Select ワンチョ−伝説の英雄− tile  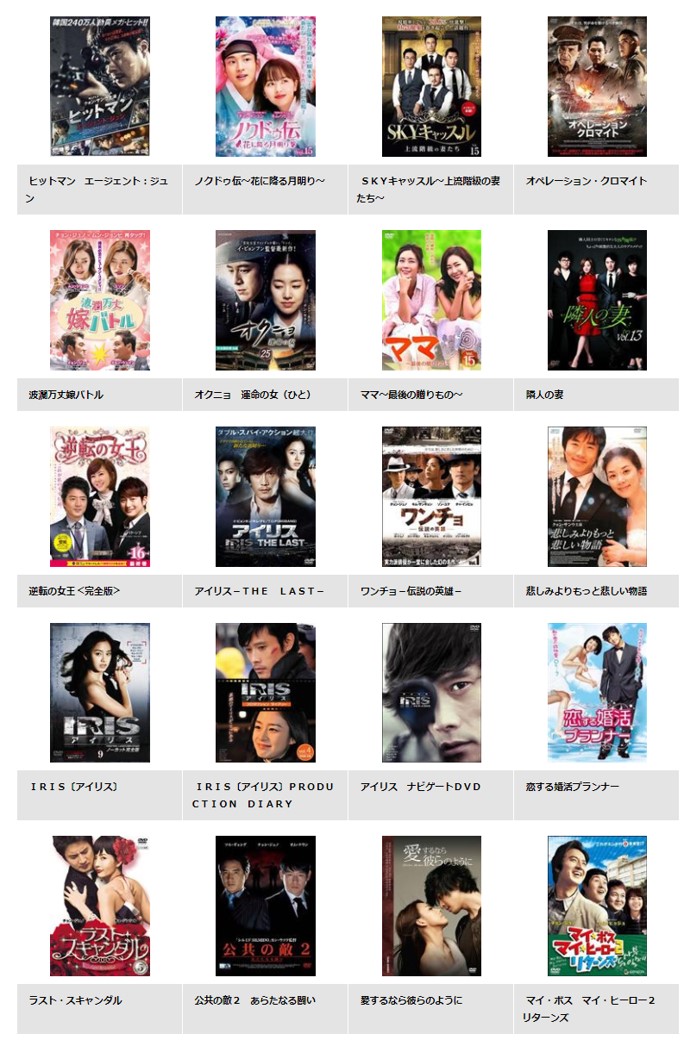(431, 496)
